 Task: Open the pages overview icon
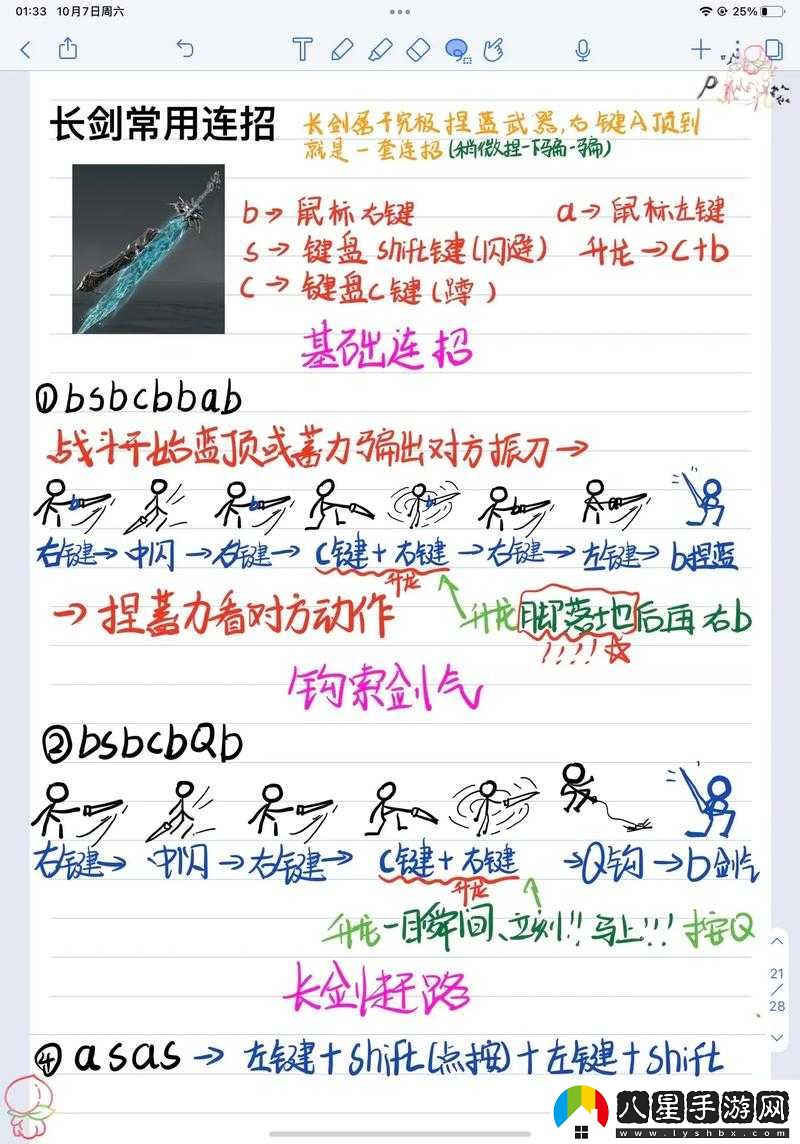point(773,49)
